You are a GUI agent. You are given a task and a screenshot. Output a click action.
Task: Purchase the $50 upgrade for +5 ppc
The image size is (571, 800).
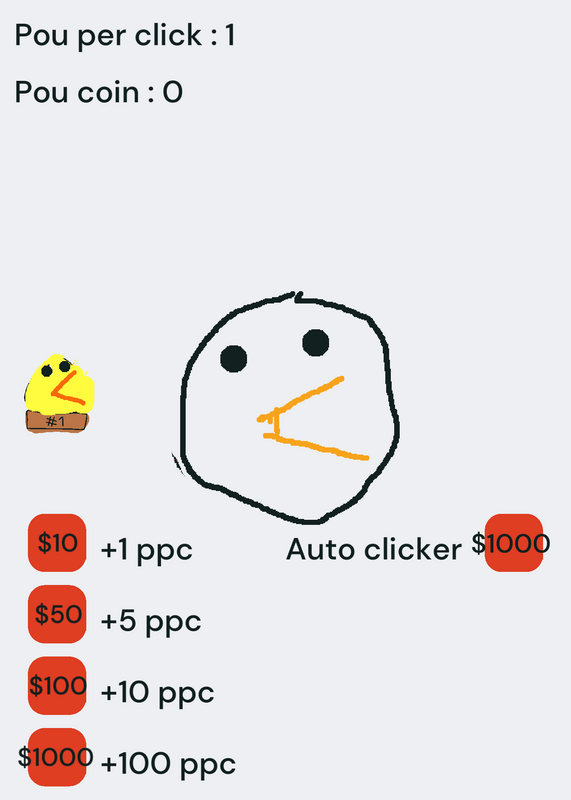click(57, 614)
